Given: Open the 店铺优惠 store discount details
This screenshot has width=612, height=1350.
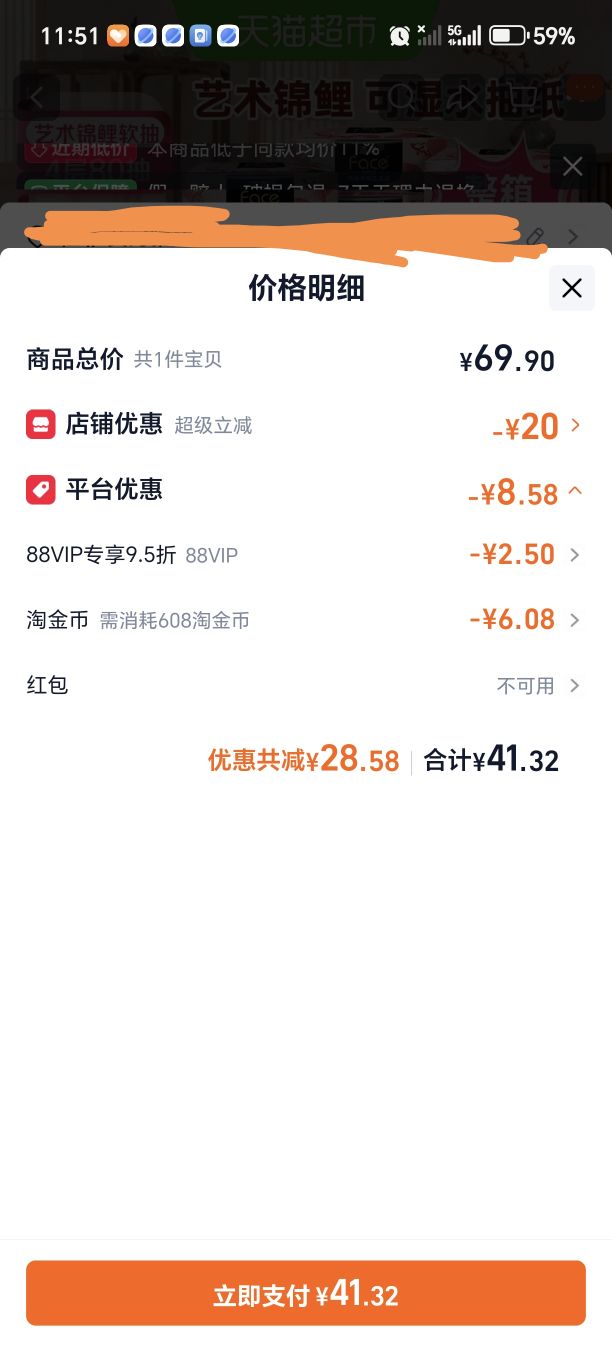Looking at the screenshot, I should click(306, 425).
